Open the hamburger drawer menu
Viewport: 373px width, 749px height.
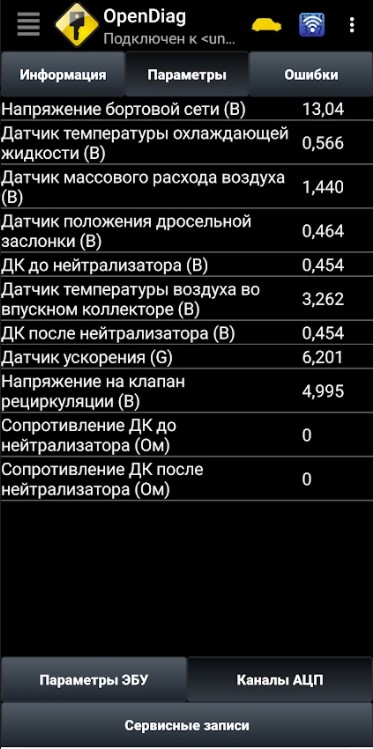(x=28, y=24)
